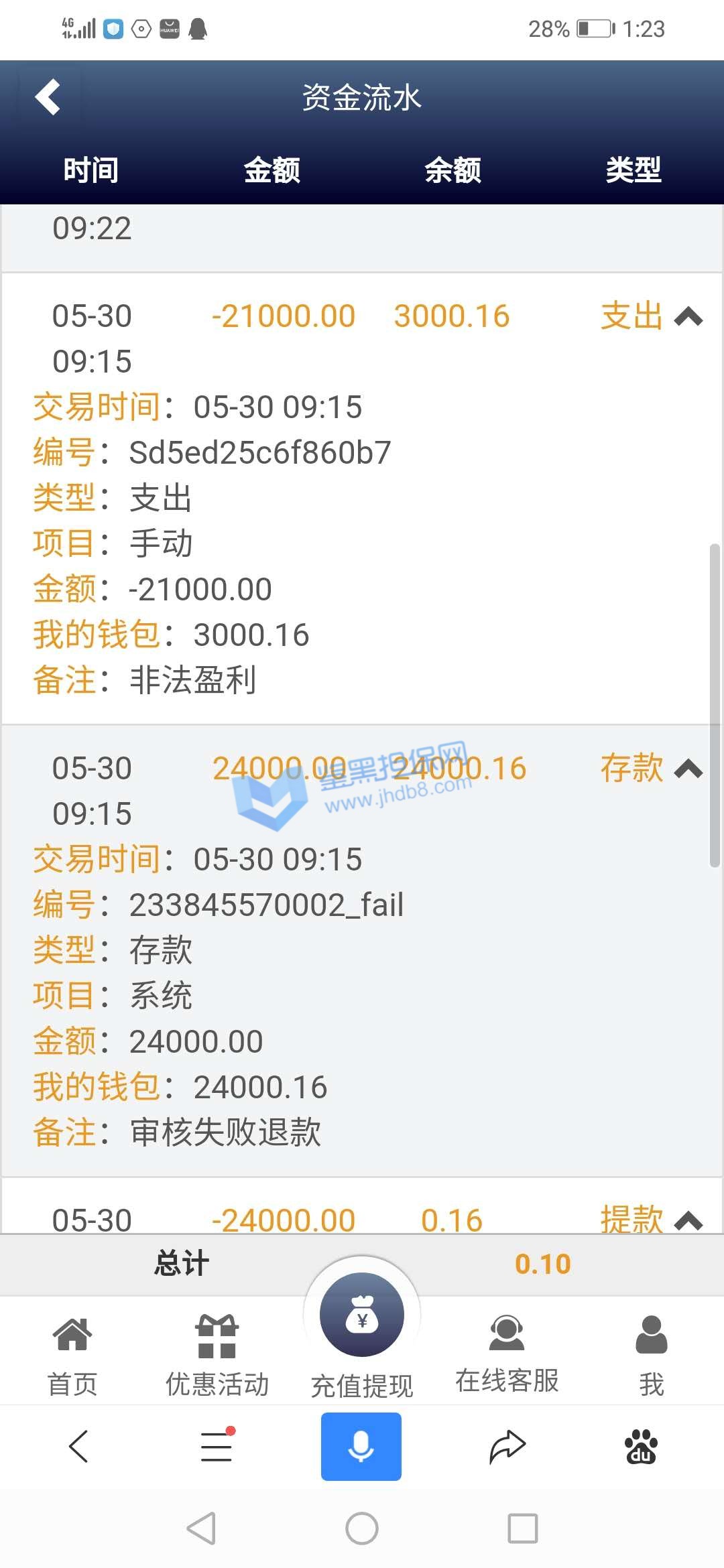Screen dimensions: 724x1568
Task: Collapse the 提款 -24000.00 record
Action: [688, 1220]
